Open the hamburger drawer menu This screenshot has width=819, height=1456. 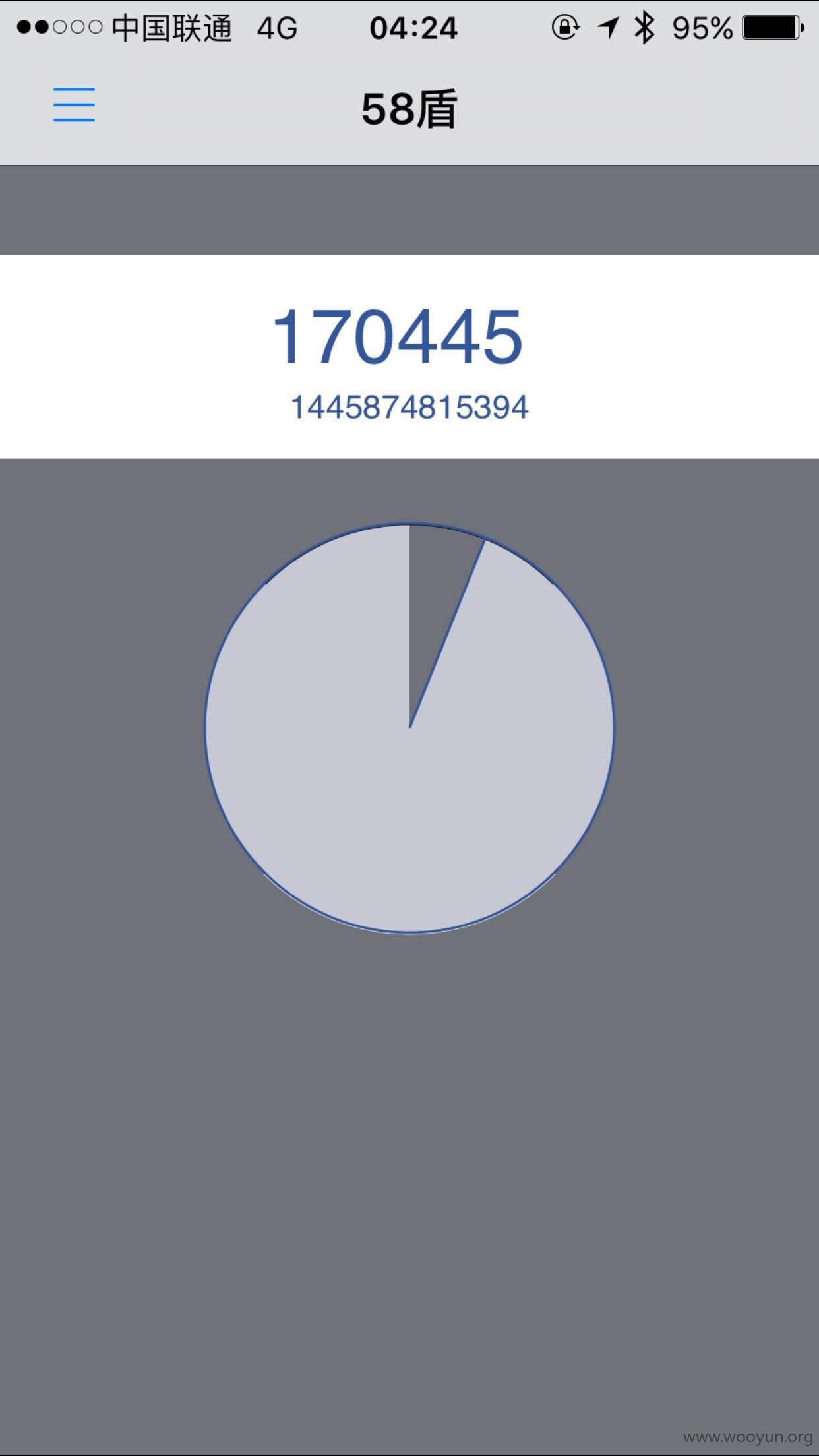74,105
